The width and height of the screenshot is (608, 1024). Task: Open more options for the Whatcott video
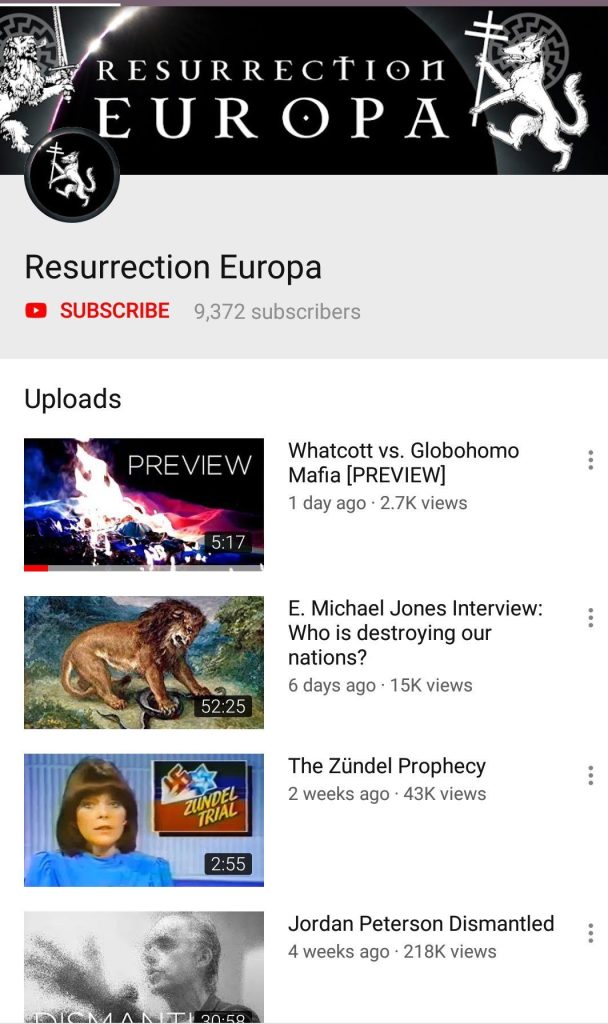[x=590, y=460]
